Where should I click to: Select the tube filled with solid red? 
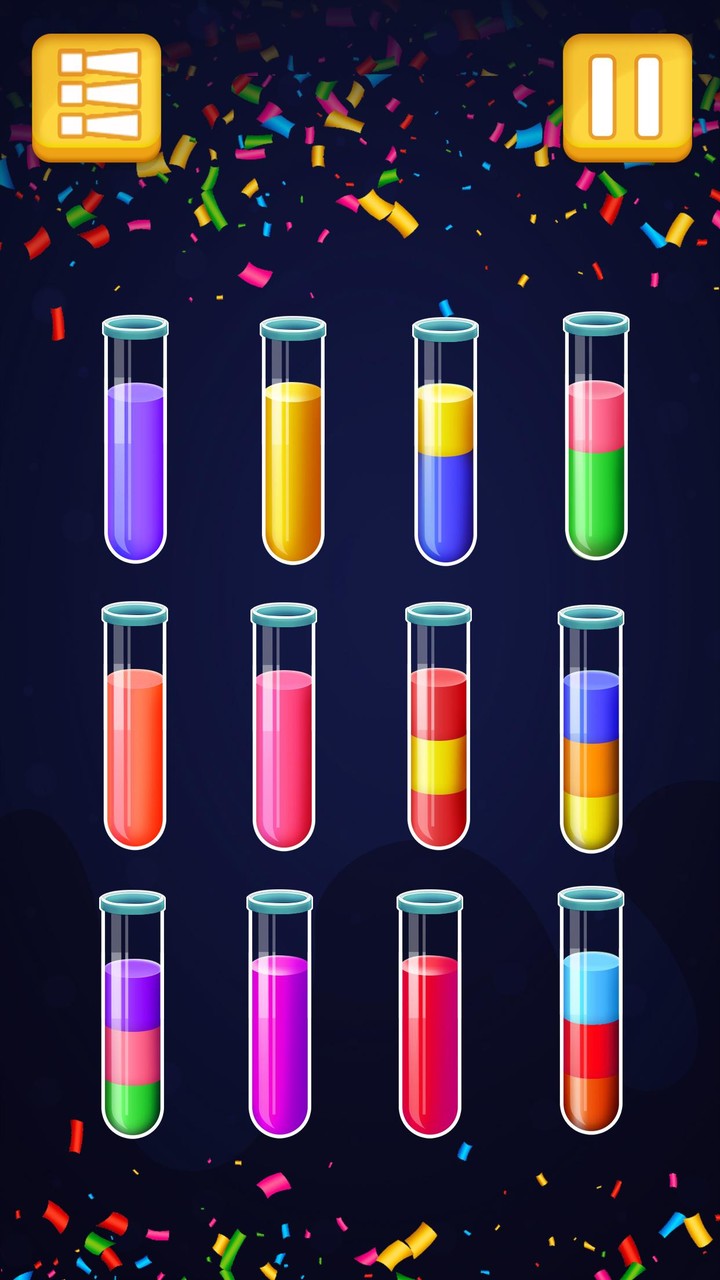click(x=430, y=1015)
